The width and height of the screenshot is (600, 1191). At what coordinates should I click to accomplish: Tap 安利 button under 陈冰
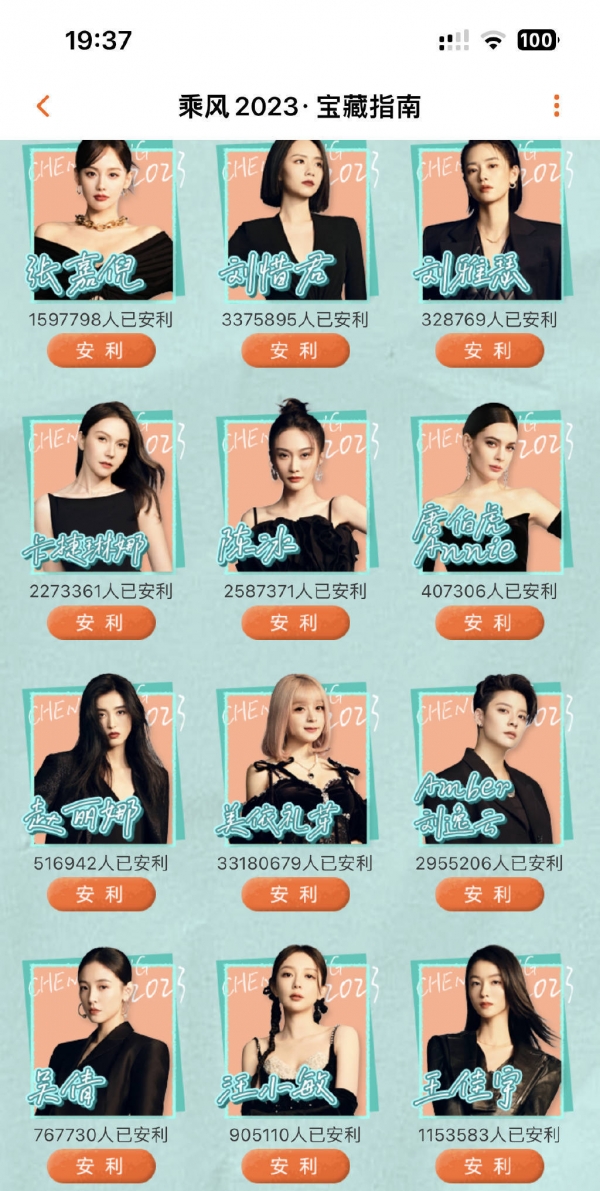coord(295,623)
